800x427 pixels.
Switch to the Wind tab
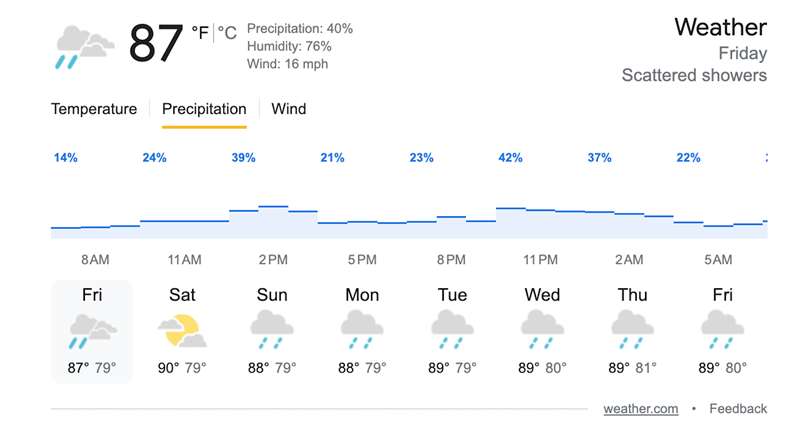coord(288,109)
